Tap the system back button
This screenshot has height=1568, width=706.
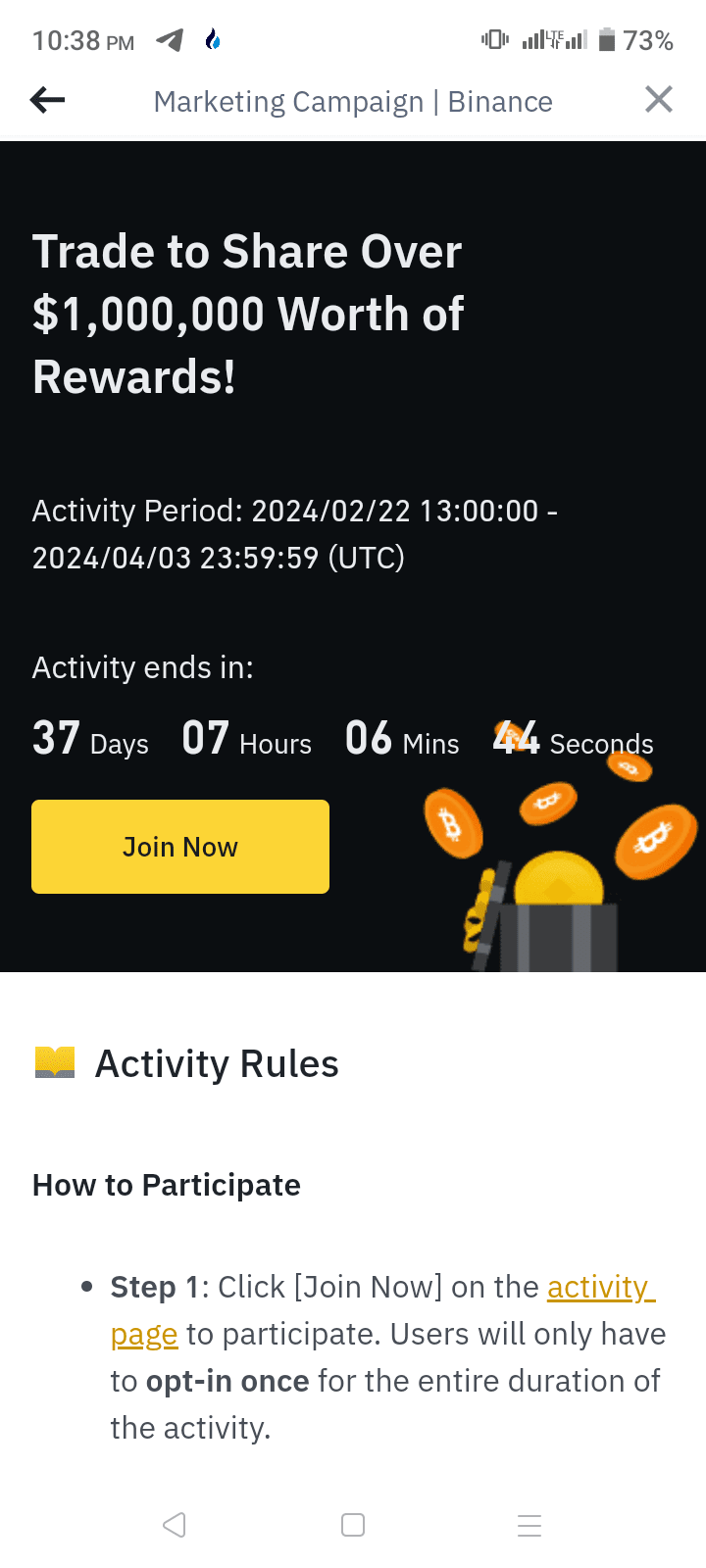(175, 1525)
